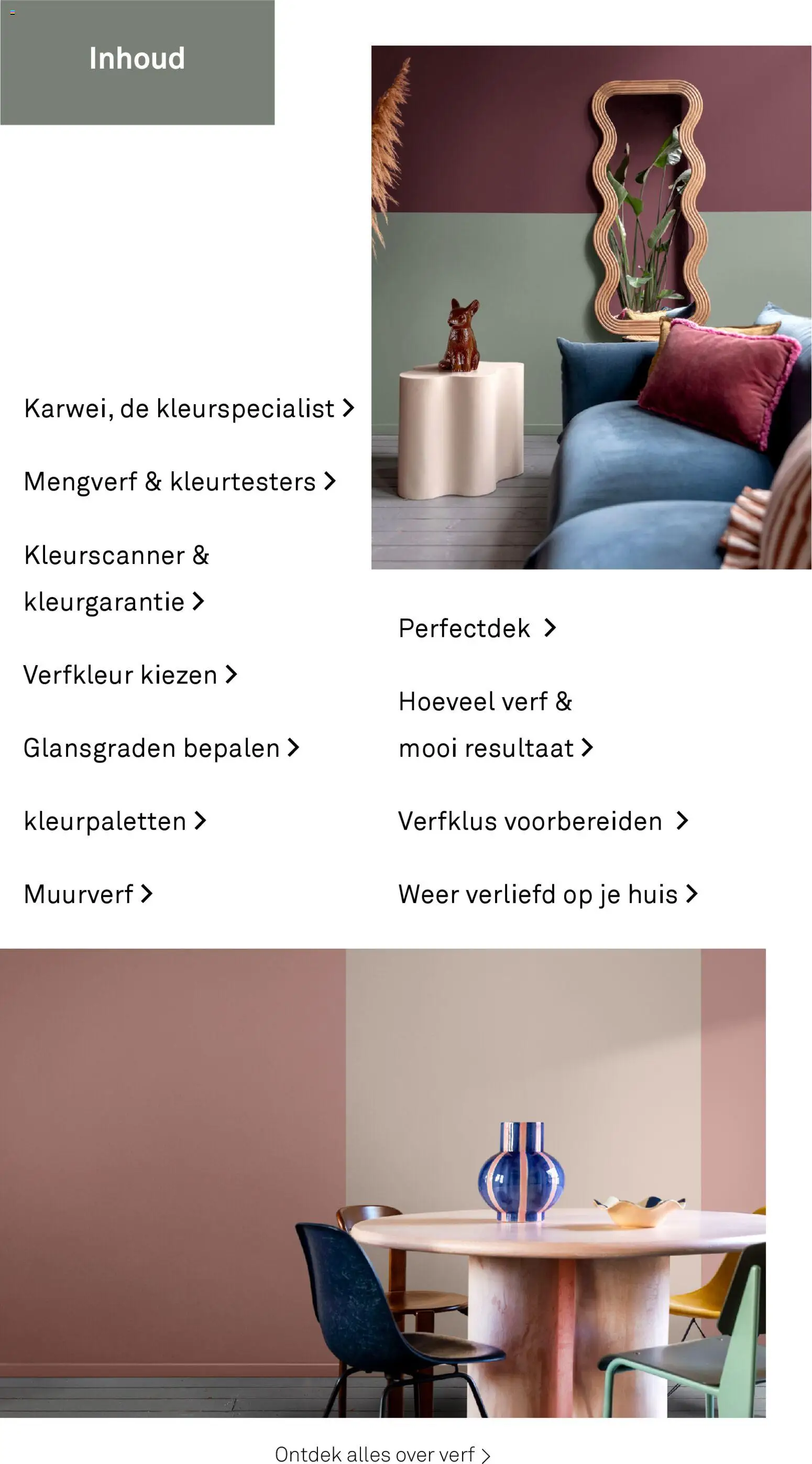Open the Perfectdek chapter
This screenshot has width=812, height=1464.
click(x=477, y=628)
